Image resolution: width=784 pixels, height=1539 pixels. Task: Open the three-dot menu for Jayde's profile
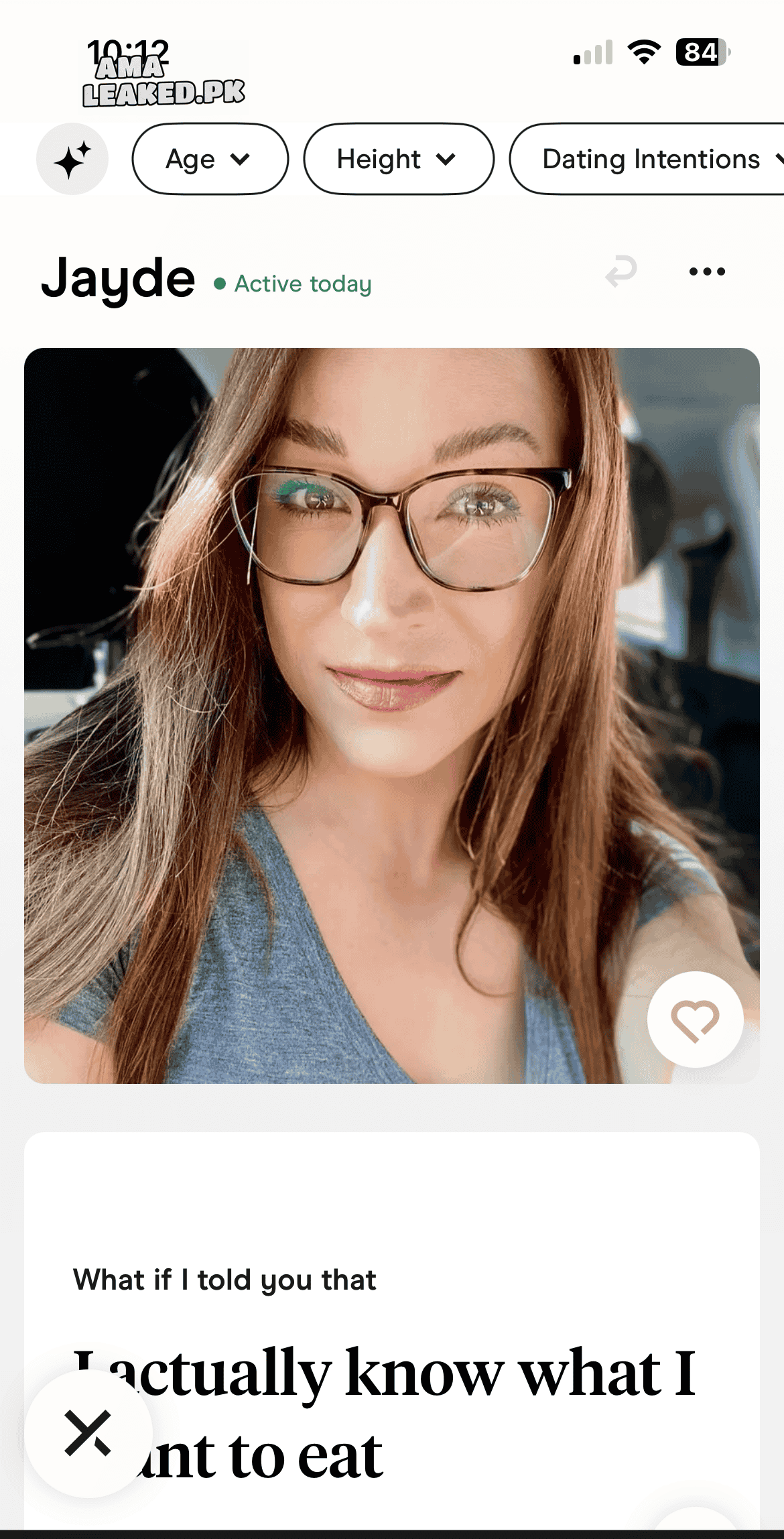click(707, 271)
